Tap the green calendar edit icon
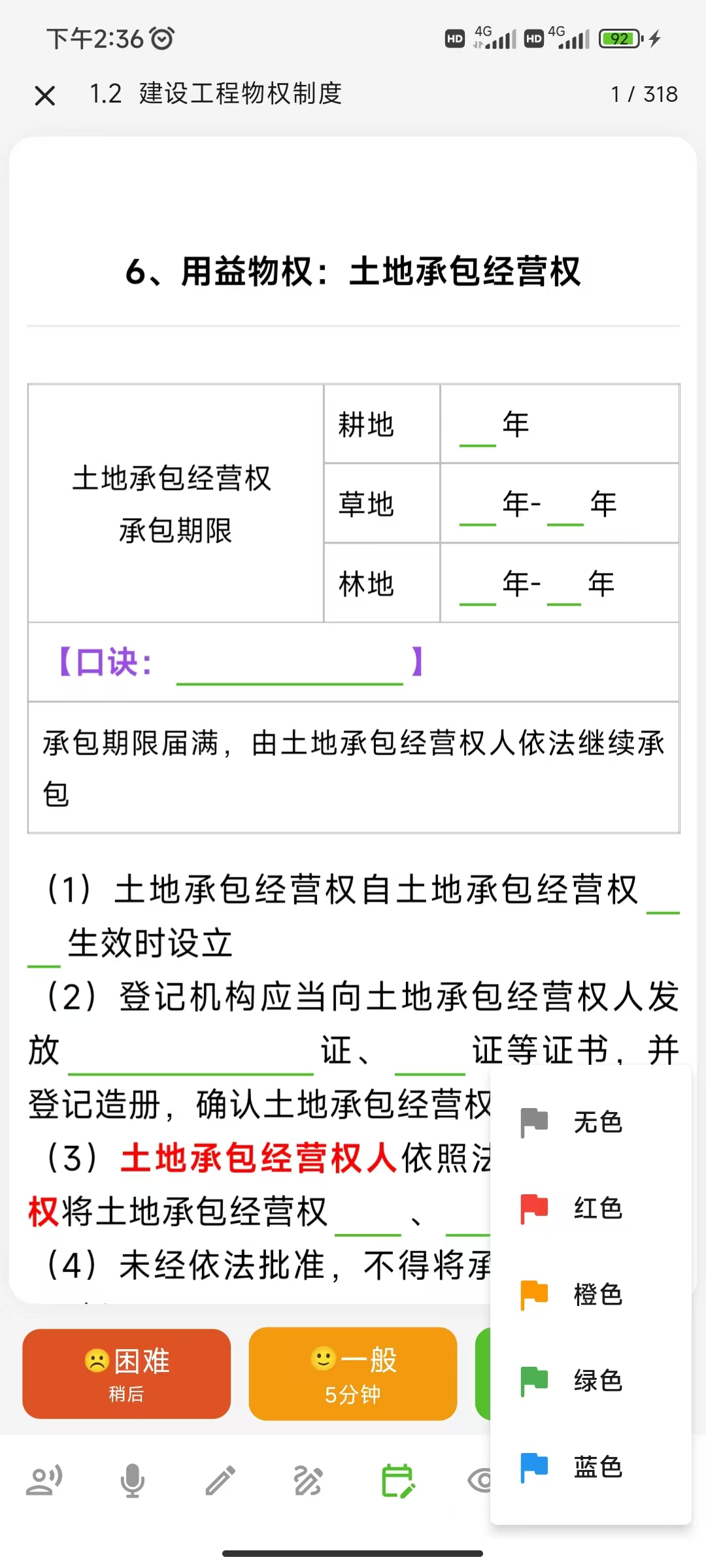The image size is (706, 1568). 397,1480
